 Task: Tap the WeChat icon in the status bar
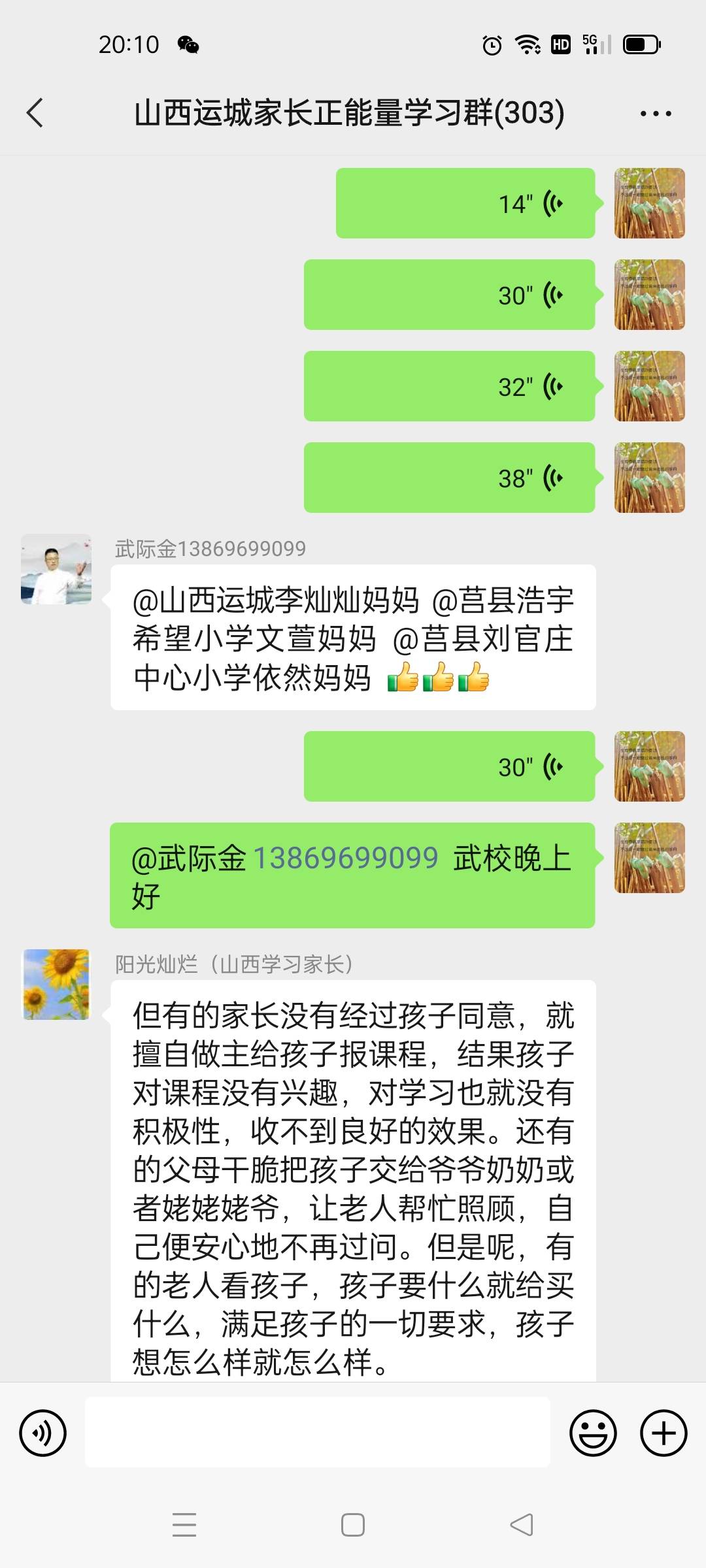188,44
